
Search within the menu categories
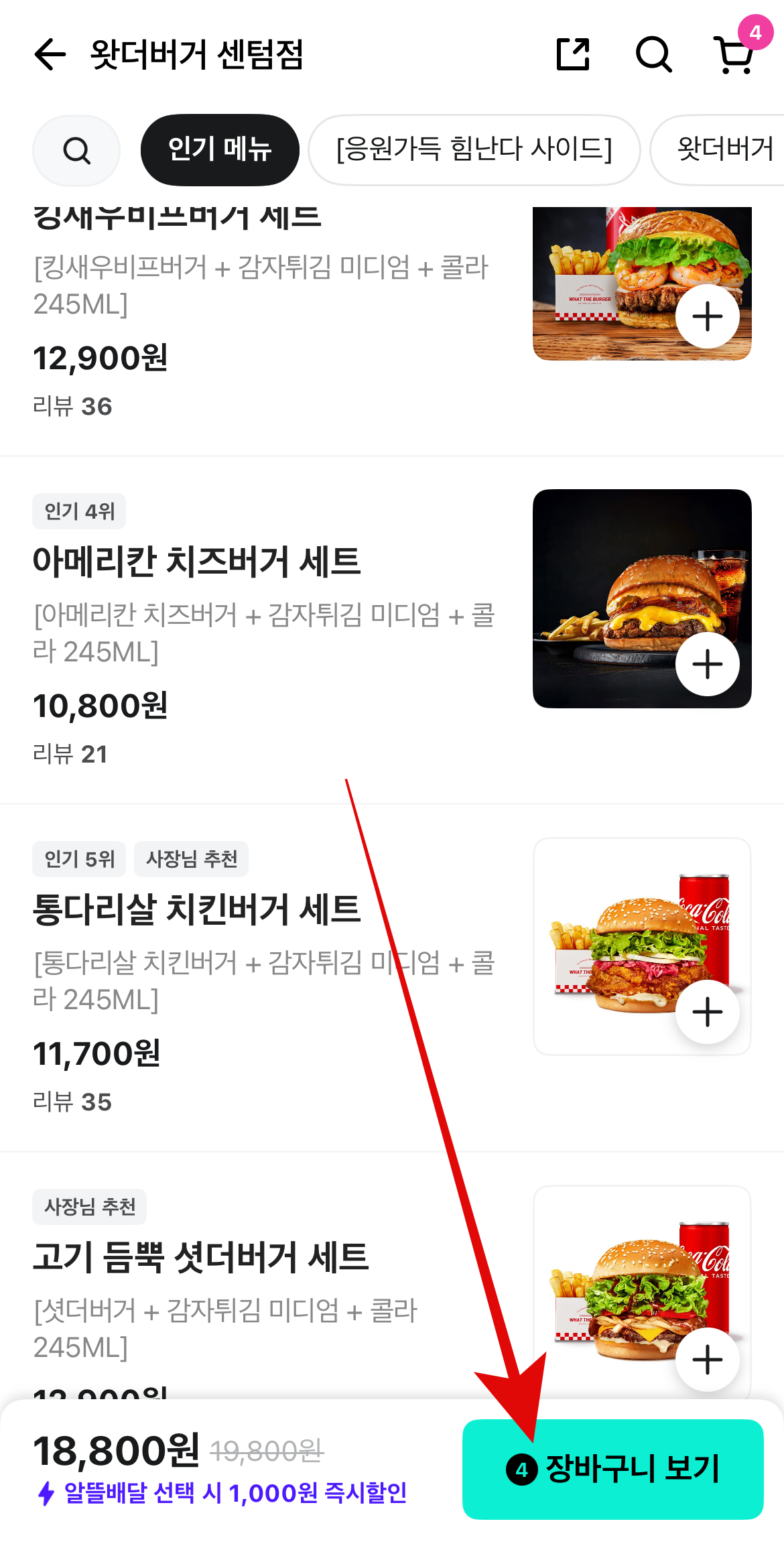coord(76,150)
